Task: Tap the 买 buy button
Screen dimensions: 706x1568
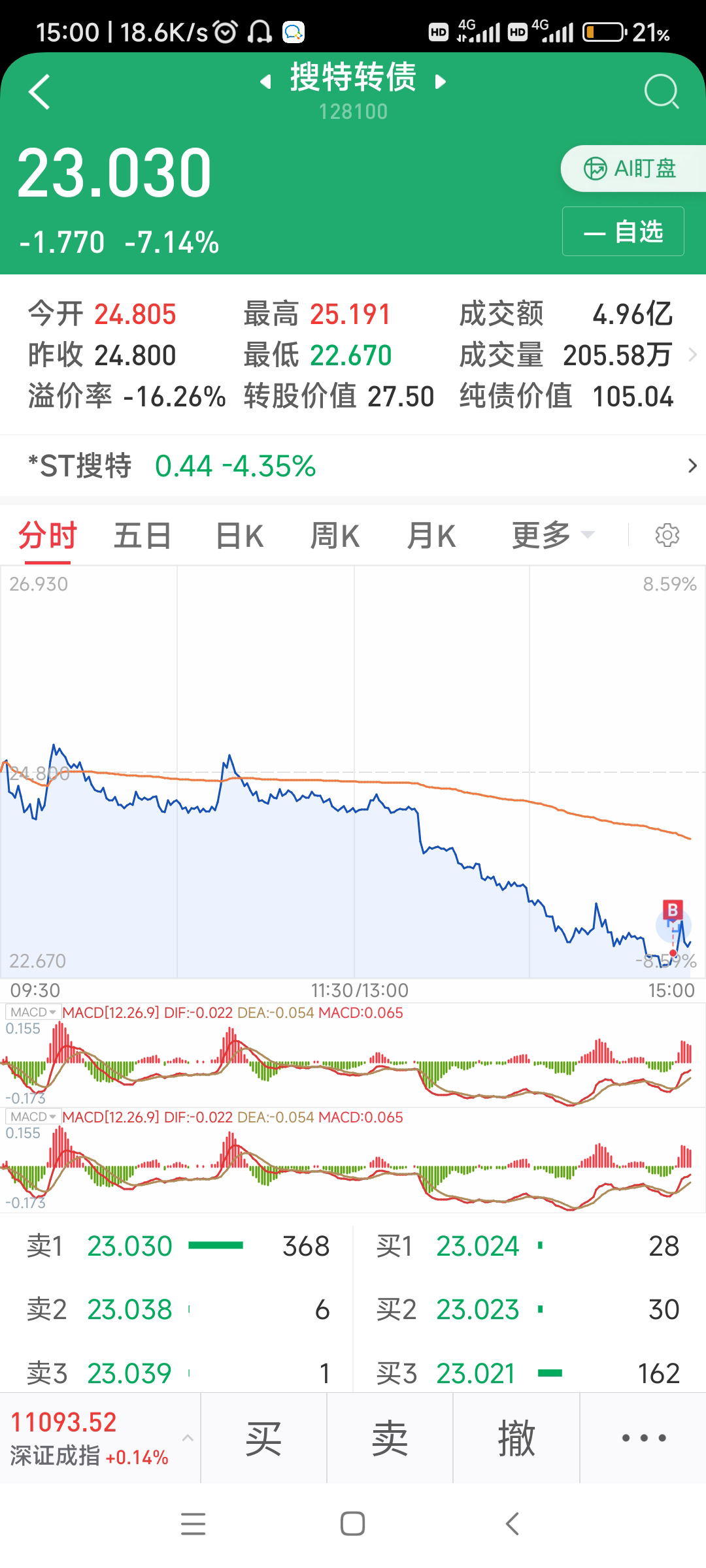Action: click(263, 1439)
